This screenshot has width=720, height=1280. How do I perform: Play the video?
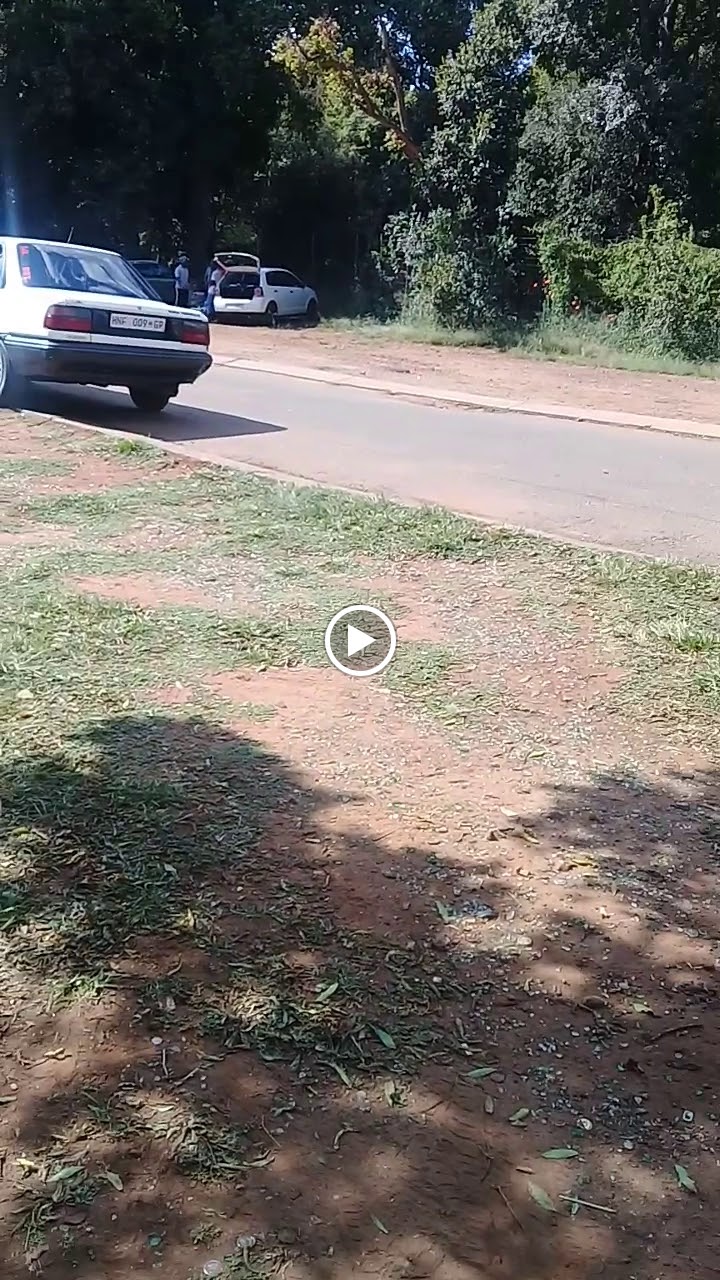click(x=360, y=641)
